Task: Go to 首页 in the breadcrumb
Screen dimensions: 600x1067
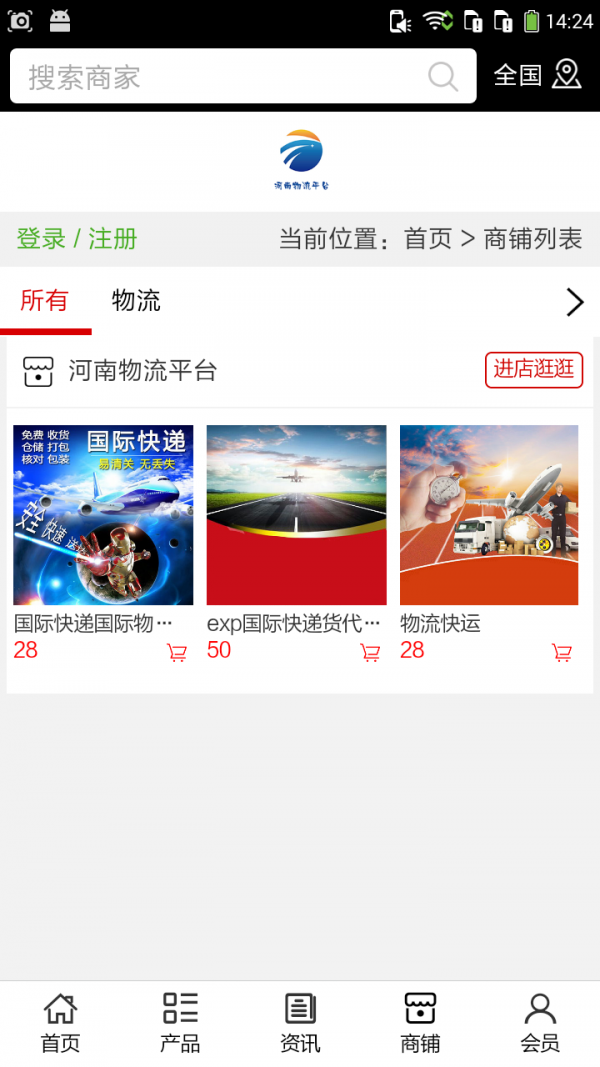Action: [x=428, y=239]
